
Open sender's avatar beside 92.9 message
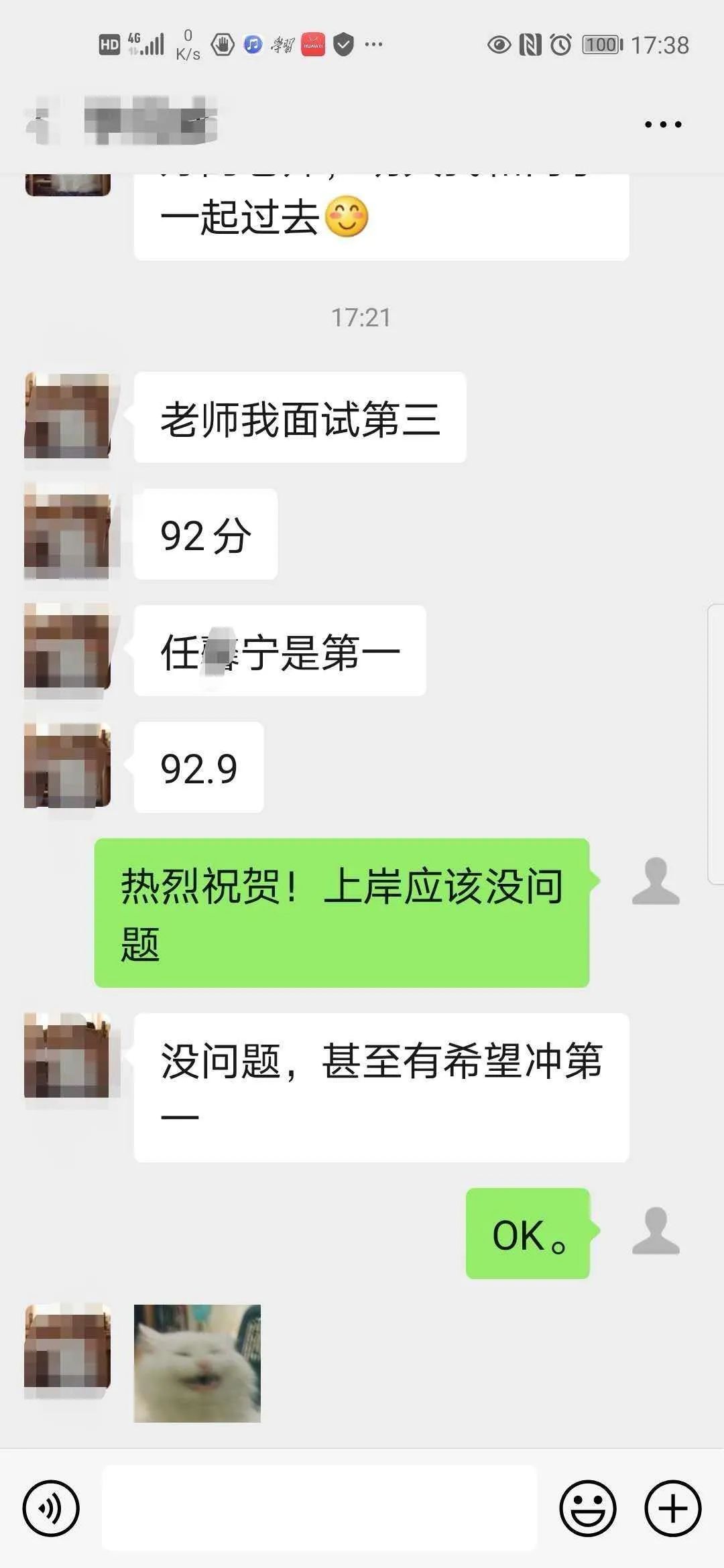point(67,766)
